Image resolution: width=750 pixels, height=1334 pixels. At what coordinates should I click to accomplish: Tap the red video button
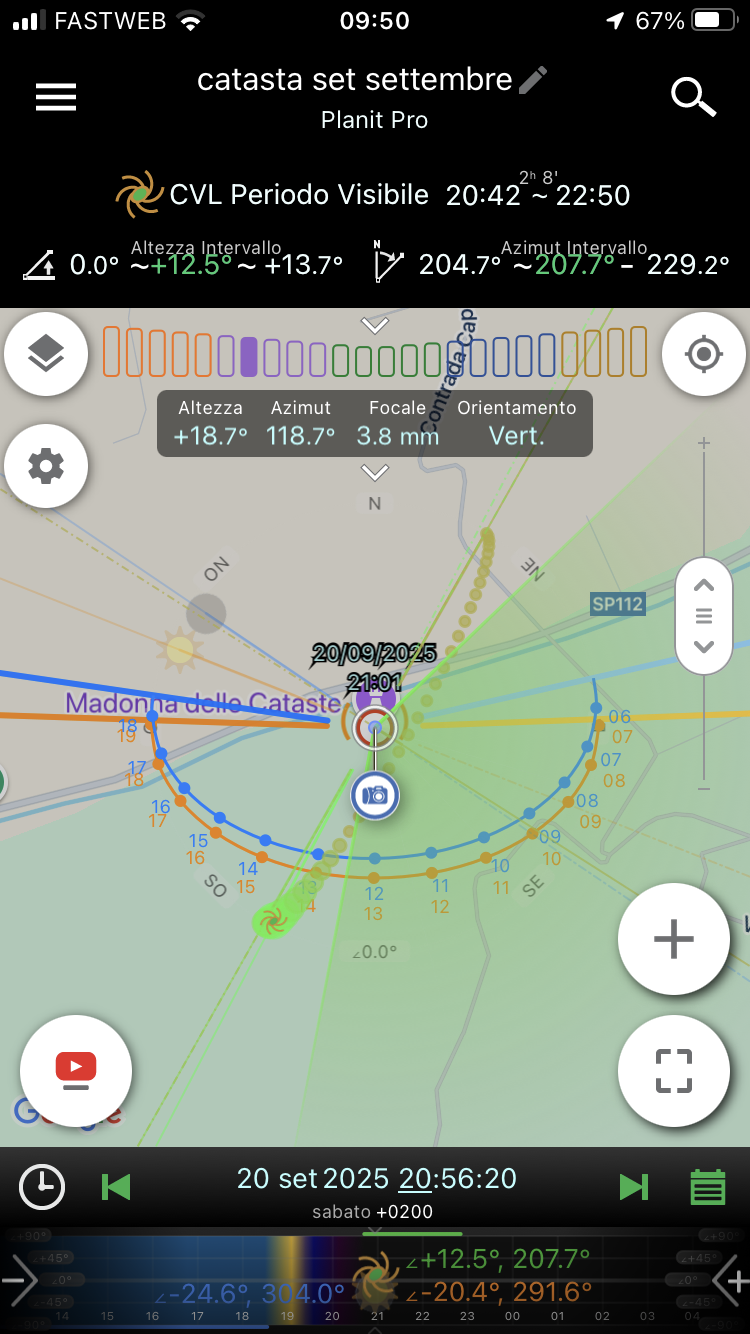point(76,1070)
